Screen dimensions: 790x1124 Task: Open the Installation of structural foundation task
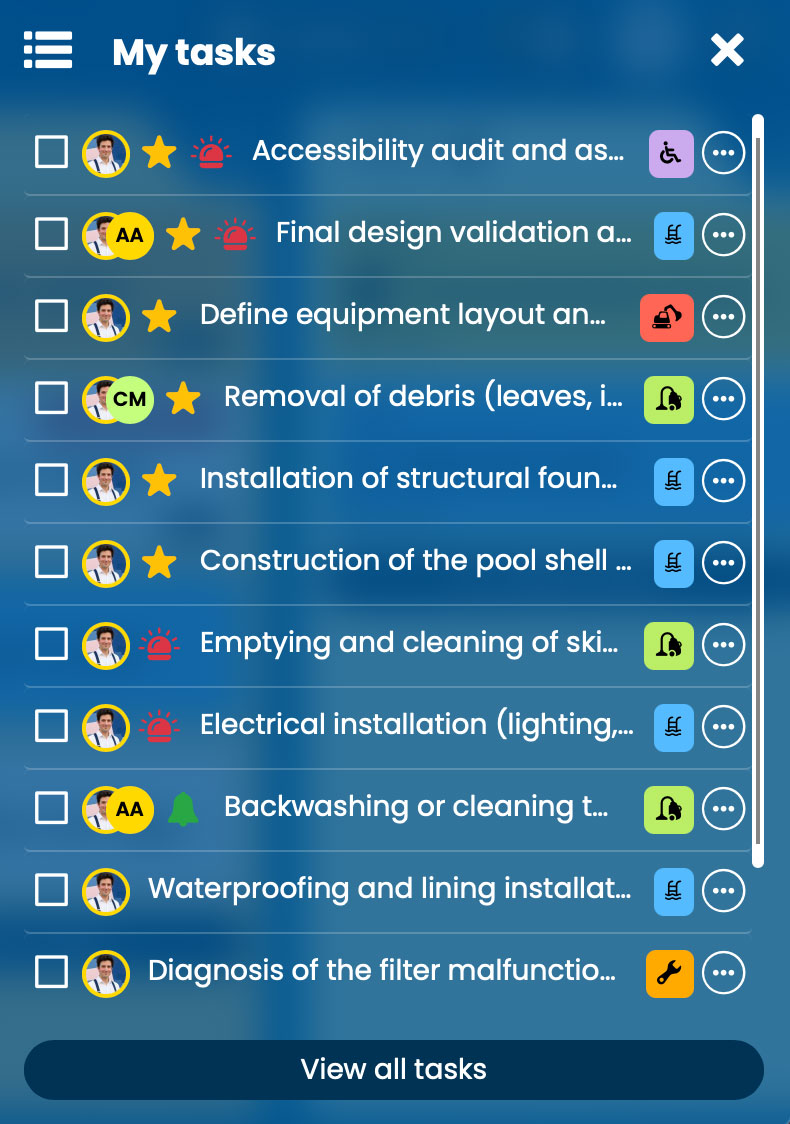coord(408,480)
